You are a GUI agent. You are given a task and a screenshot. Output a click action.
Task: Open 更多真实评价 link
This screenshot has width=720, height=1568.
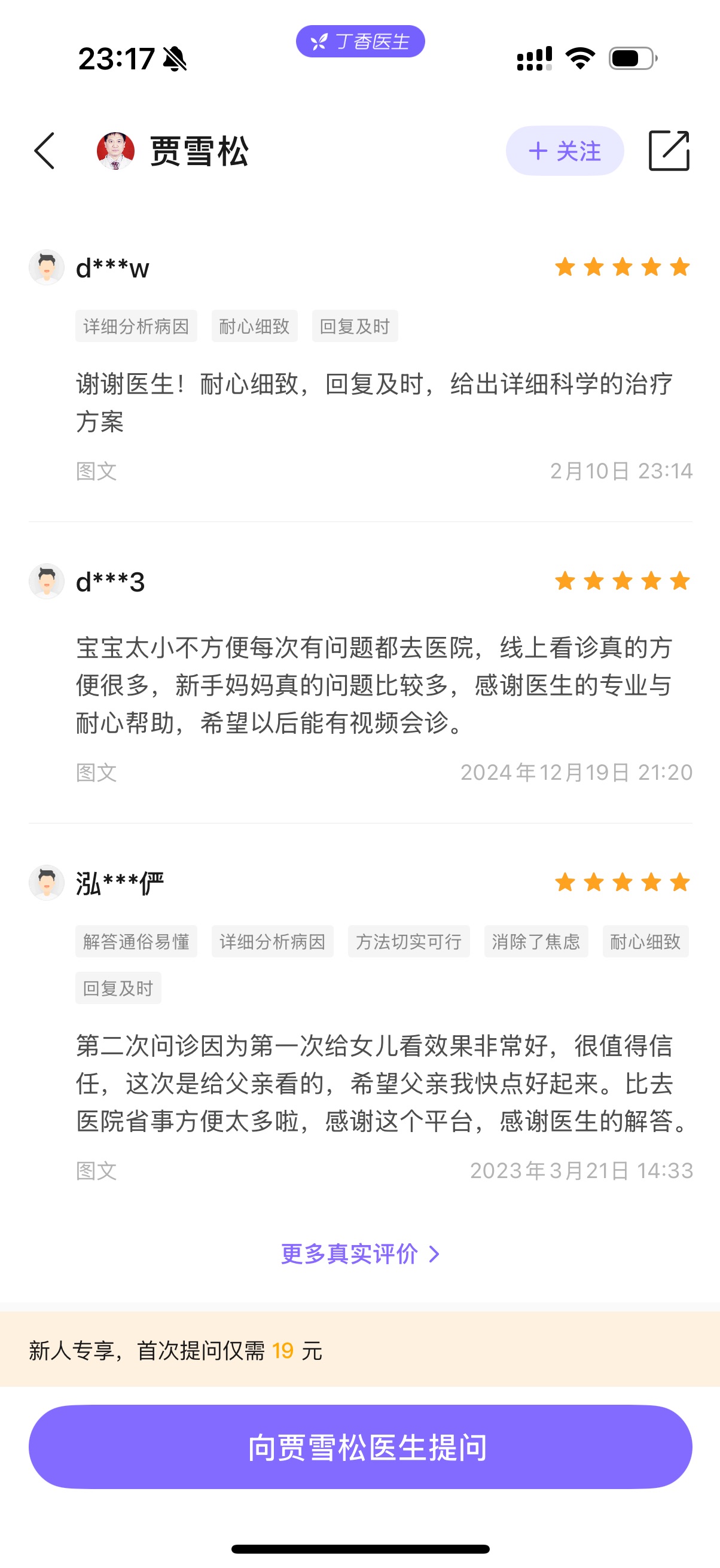coord(359,1254)
